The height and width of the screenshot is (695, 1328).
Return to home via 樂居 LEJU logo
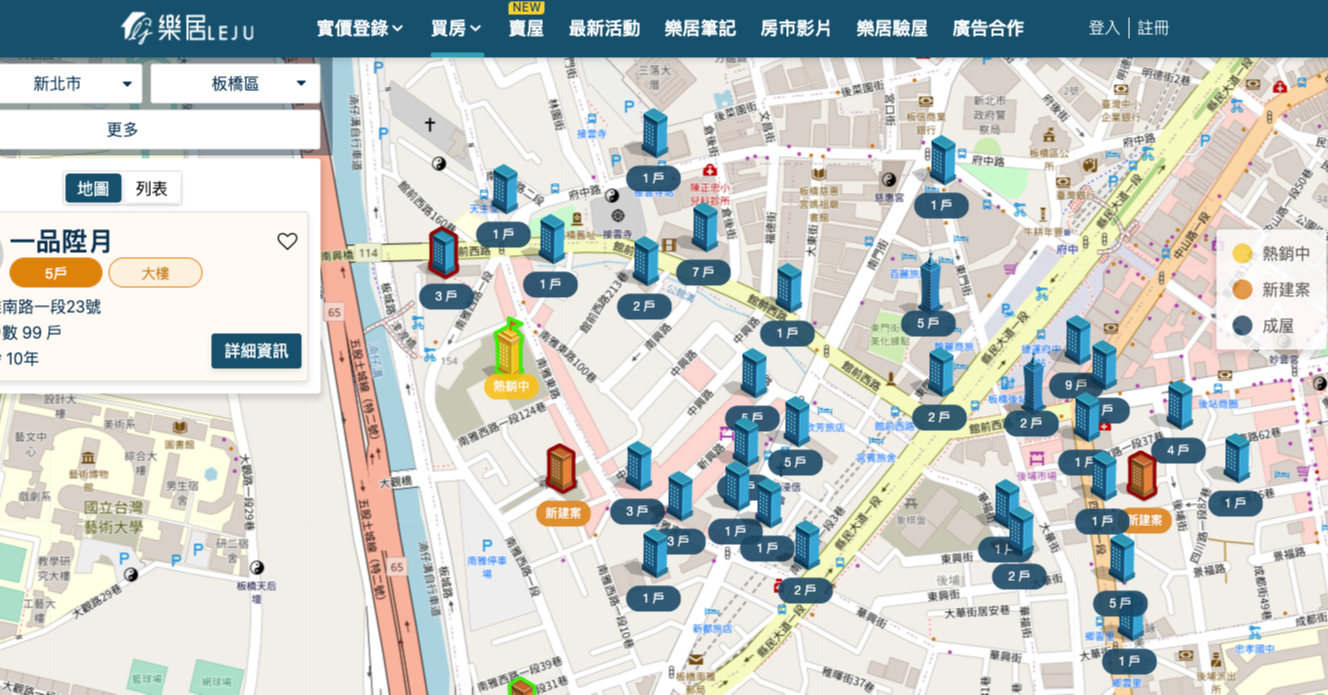pos(188,28)
